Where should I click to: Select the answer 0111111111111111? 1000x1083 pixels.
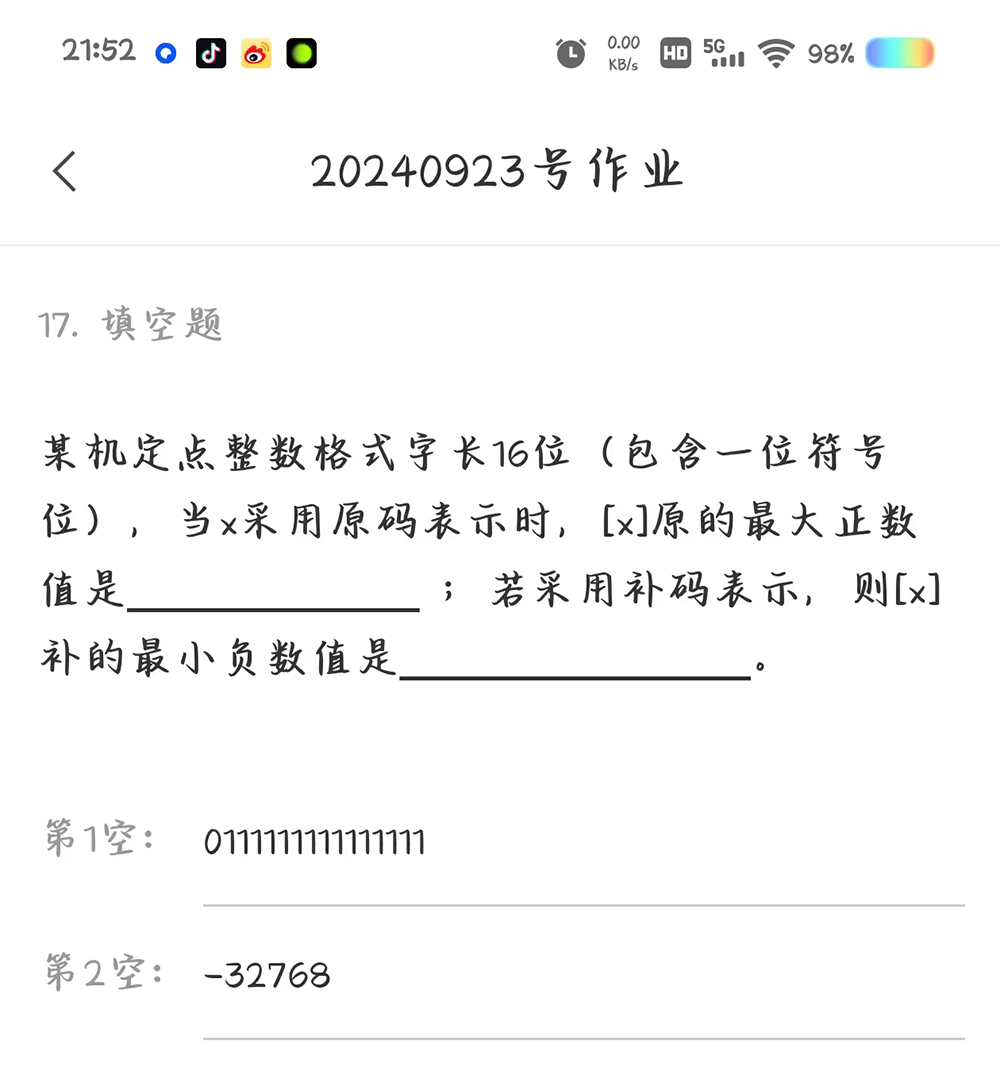(315, 841)
